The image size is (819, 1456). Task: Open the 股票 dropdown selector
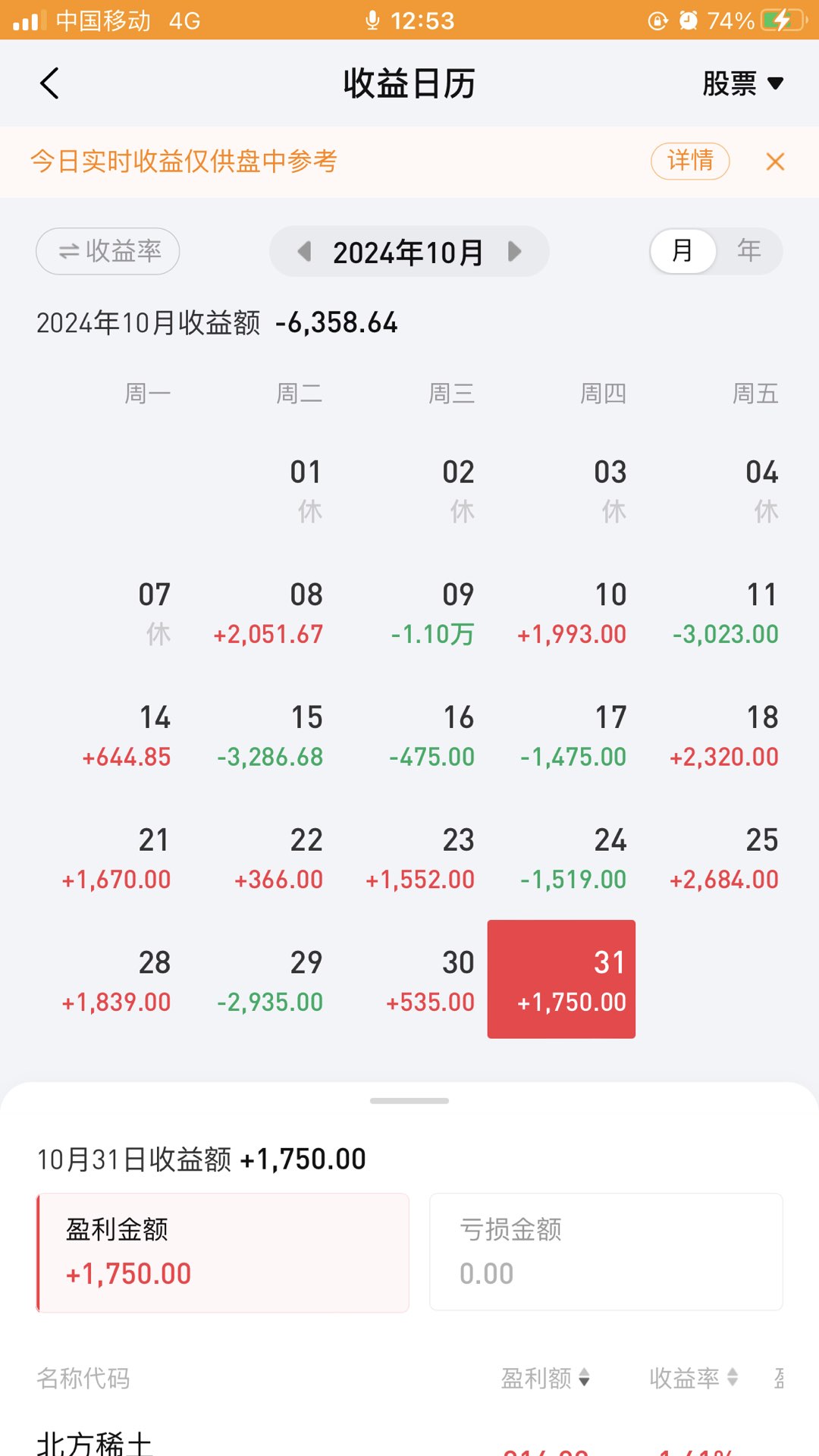742,83
